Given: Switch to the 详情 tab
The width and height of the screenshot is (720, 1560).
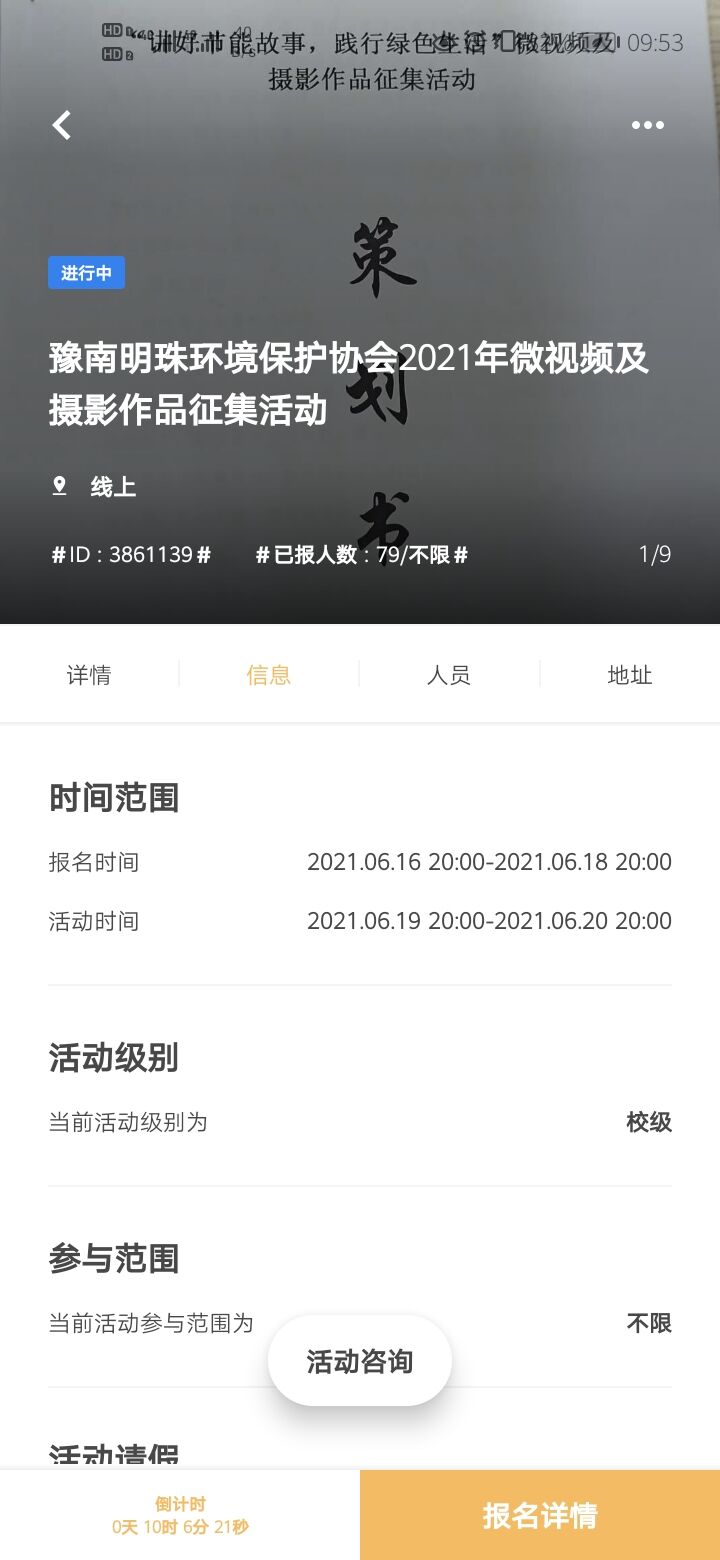Looking at the screenshot, I should pos(89,675).
